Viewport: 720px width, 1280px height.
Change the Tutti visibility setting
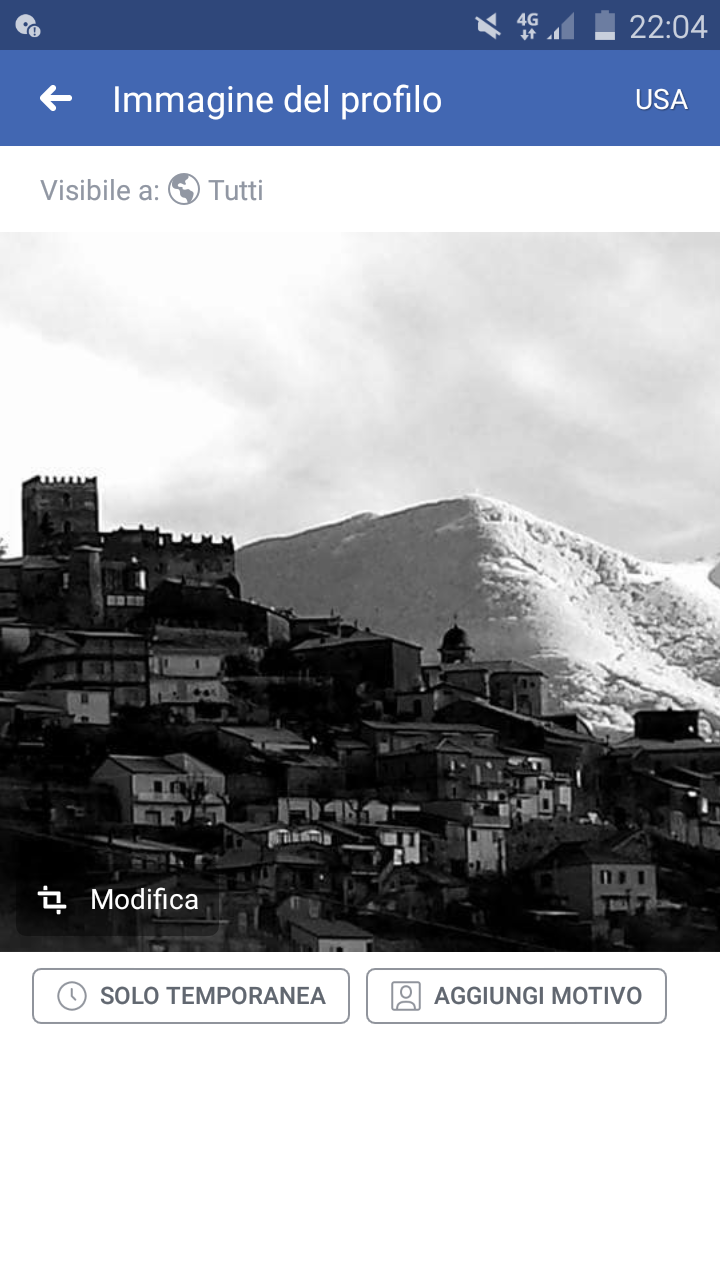coord(216,190)
